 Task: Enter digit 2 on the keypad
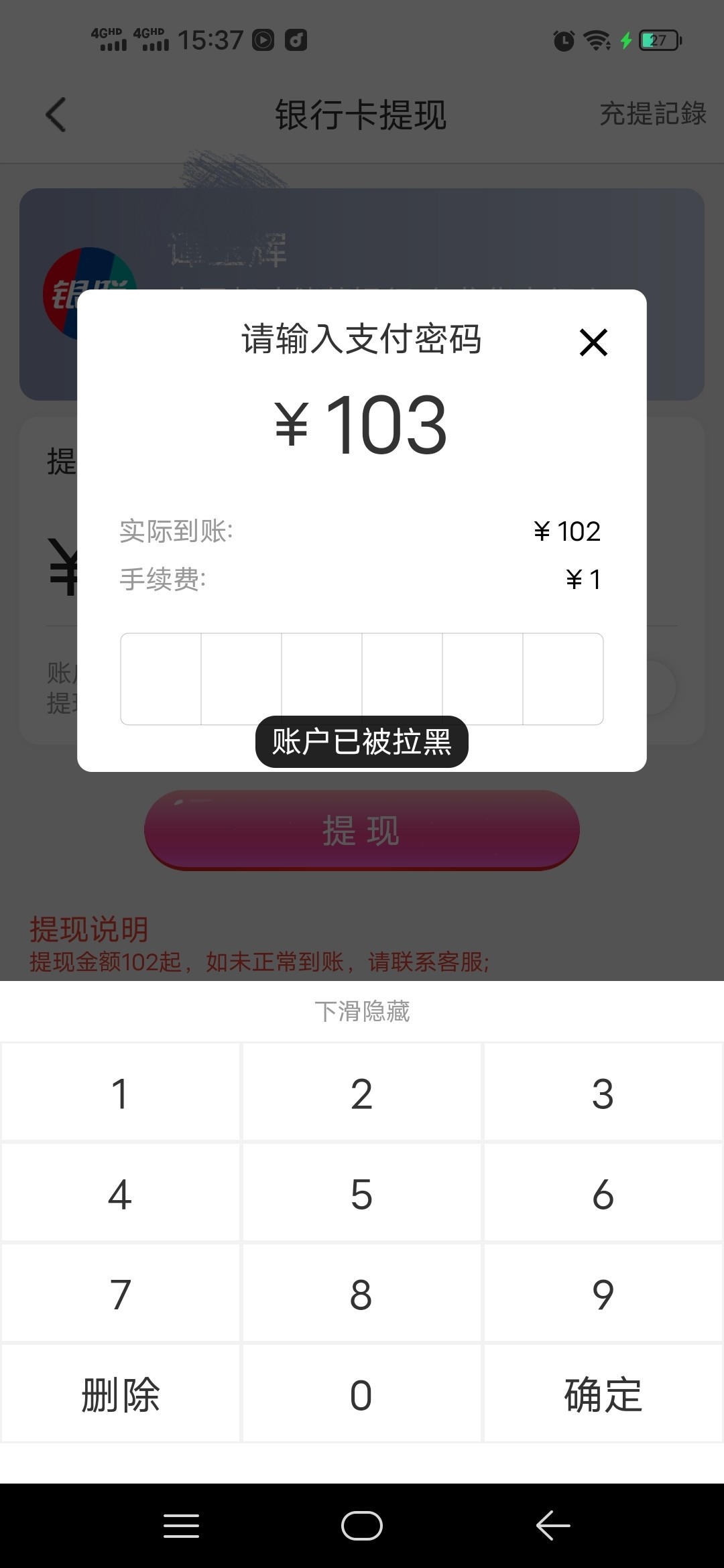(361, 1093)
